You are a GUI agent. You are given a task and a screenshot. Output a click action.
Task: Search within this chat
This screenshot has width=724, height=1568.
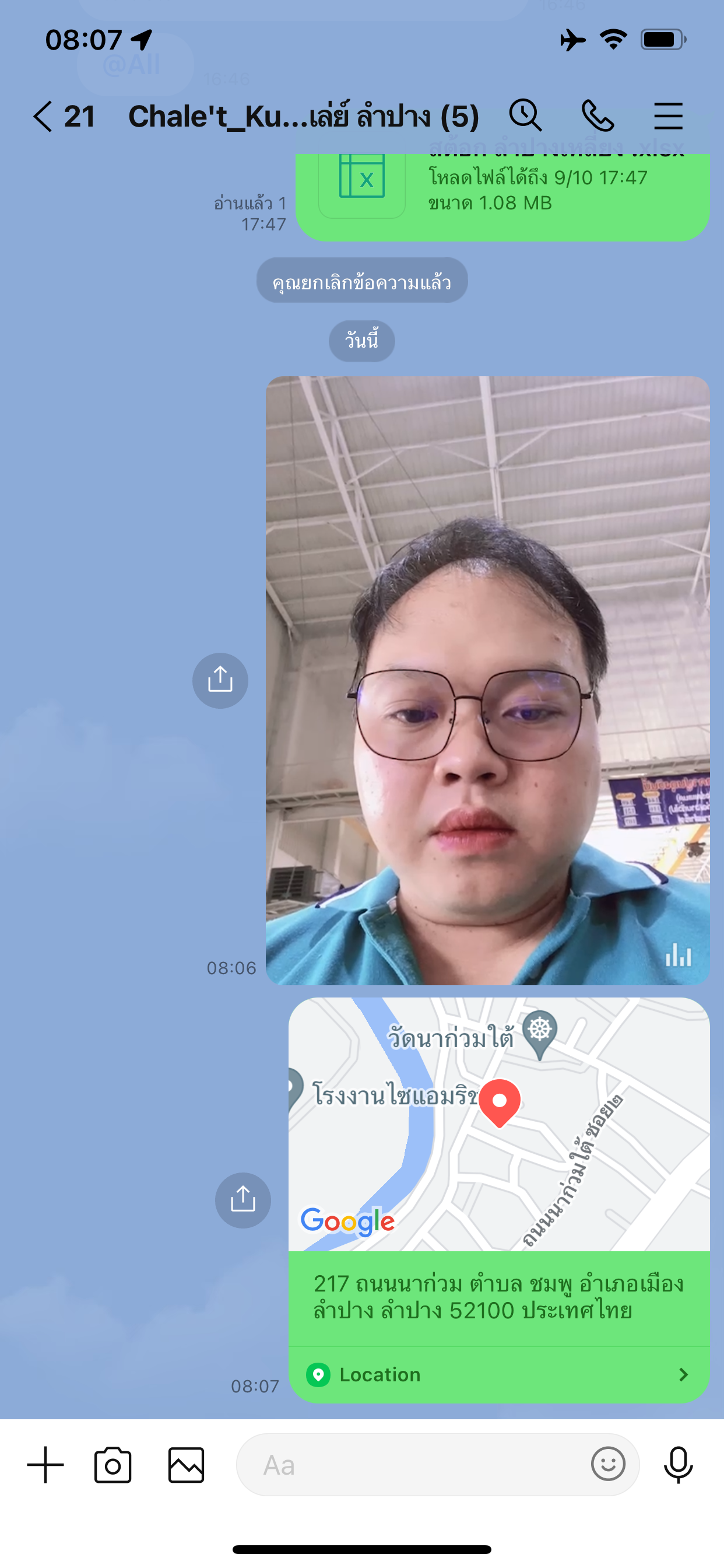pyautogui.click(x=525, y=115)
